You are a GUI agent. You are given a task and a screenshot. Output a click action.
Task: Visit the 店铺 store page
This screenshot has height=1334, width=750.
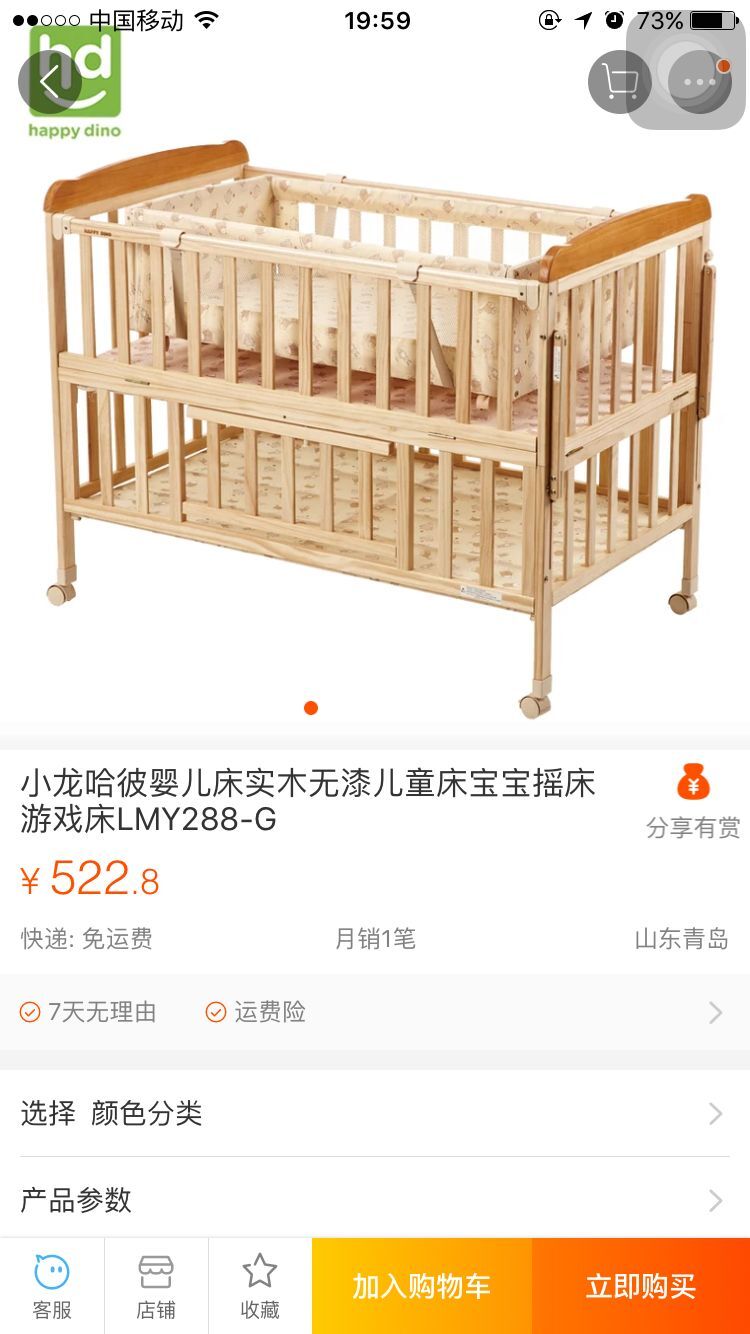pos(156,1286)
